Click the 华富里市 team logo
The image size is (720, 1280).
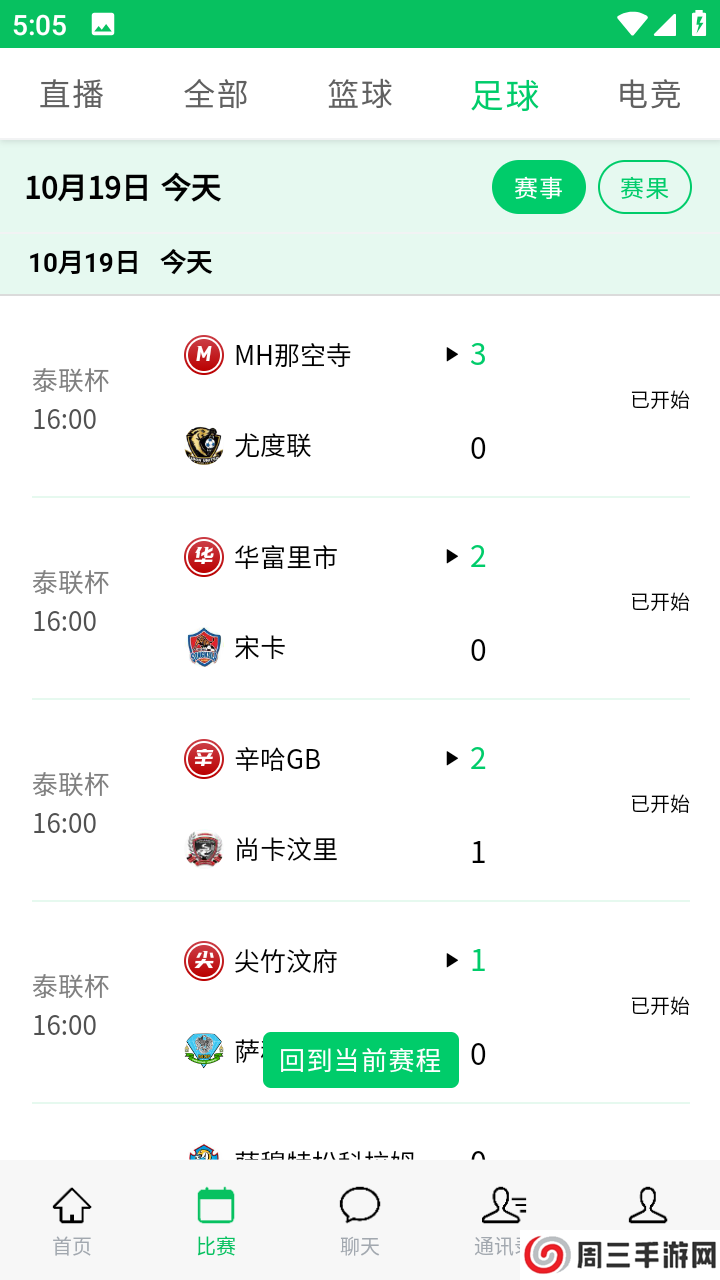click(x=203, y=557)
